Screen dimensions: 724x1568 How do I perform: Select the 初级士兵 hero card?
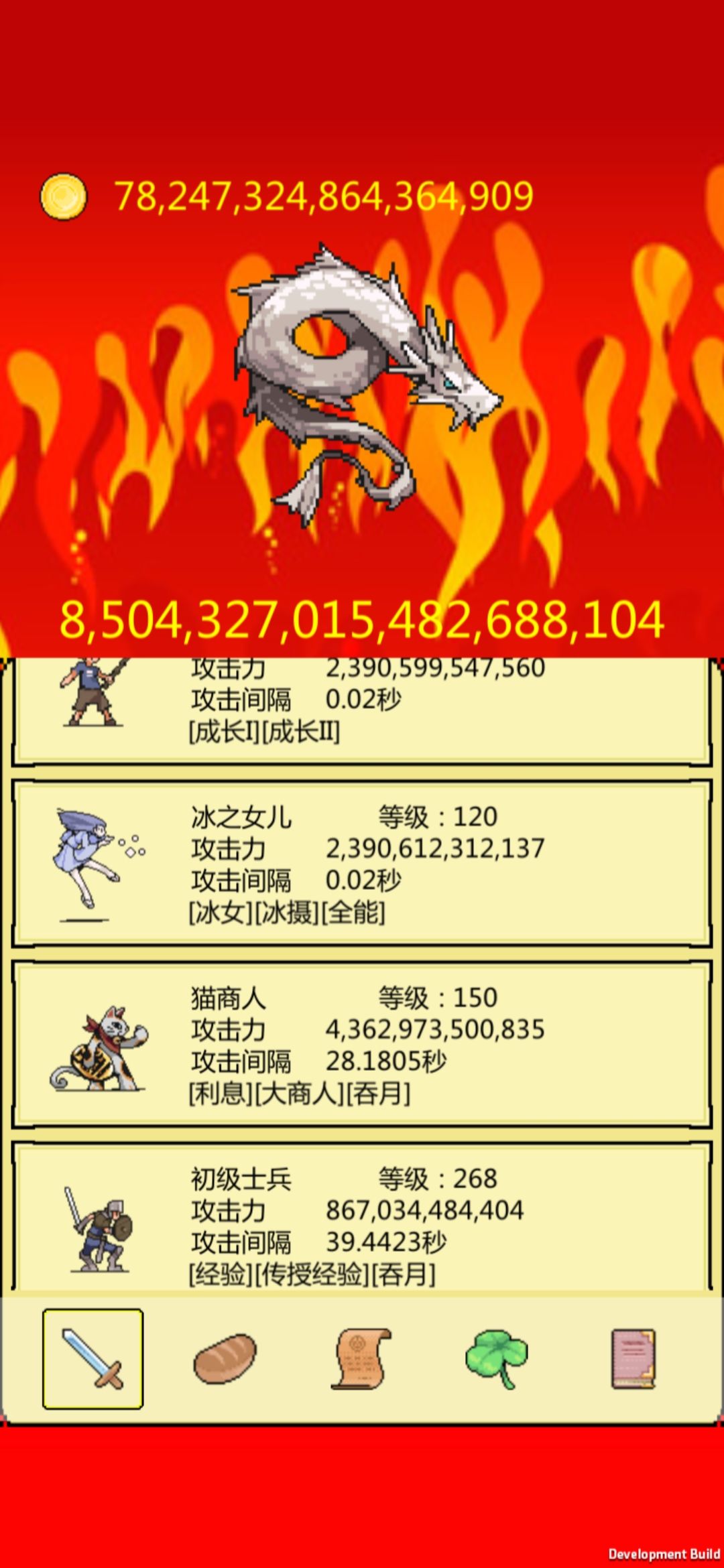coord(362,1218)
